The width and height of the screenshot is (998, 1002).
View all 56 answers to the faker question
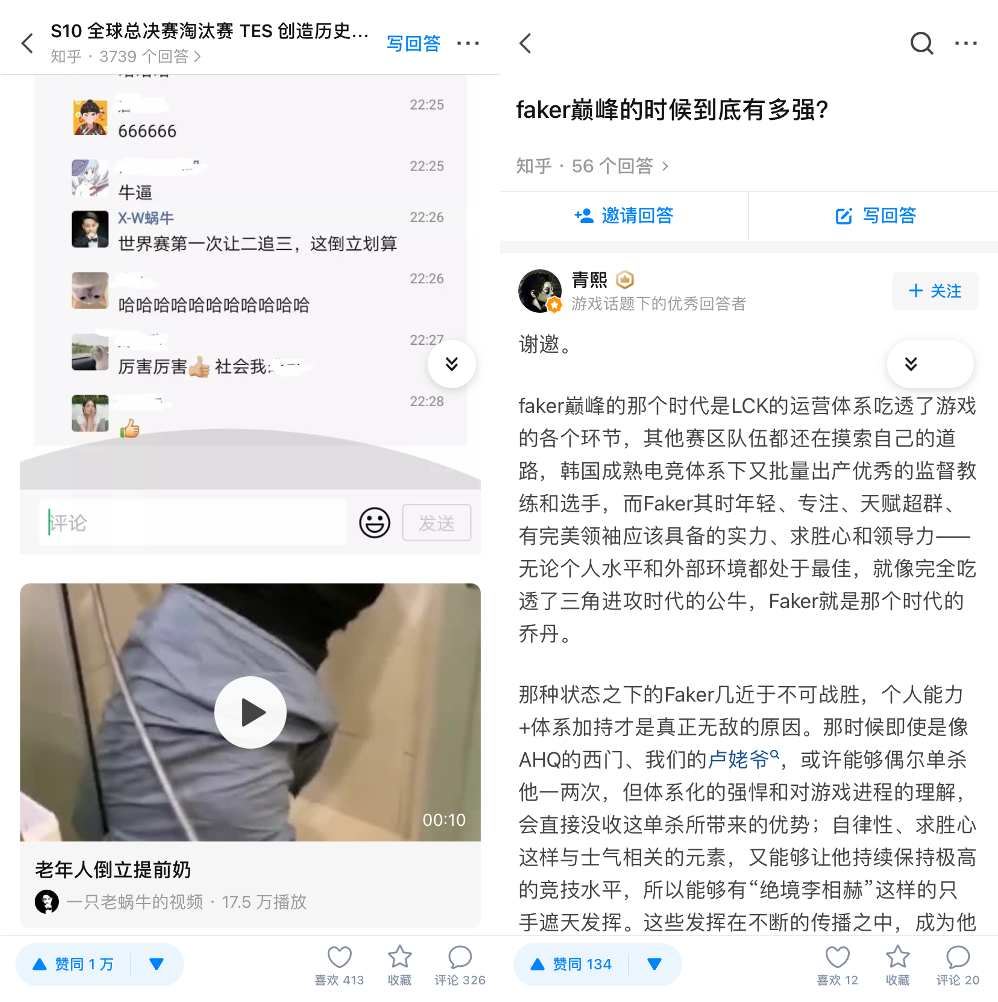click(x=593, y=166)
